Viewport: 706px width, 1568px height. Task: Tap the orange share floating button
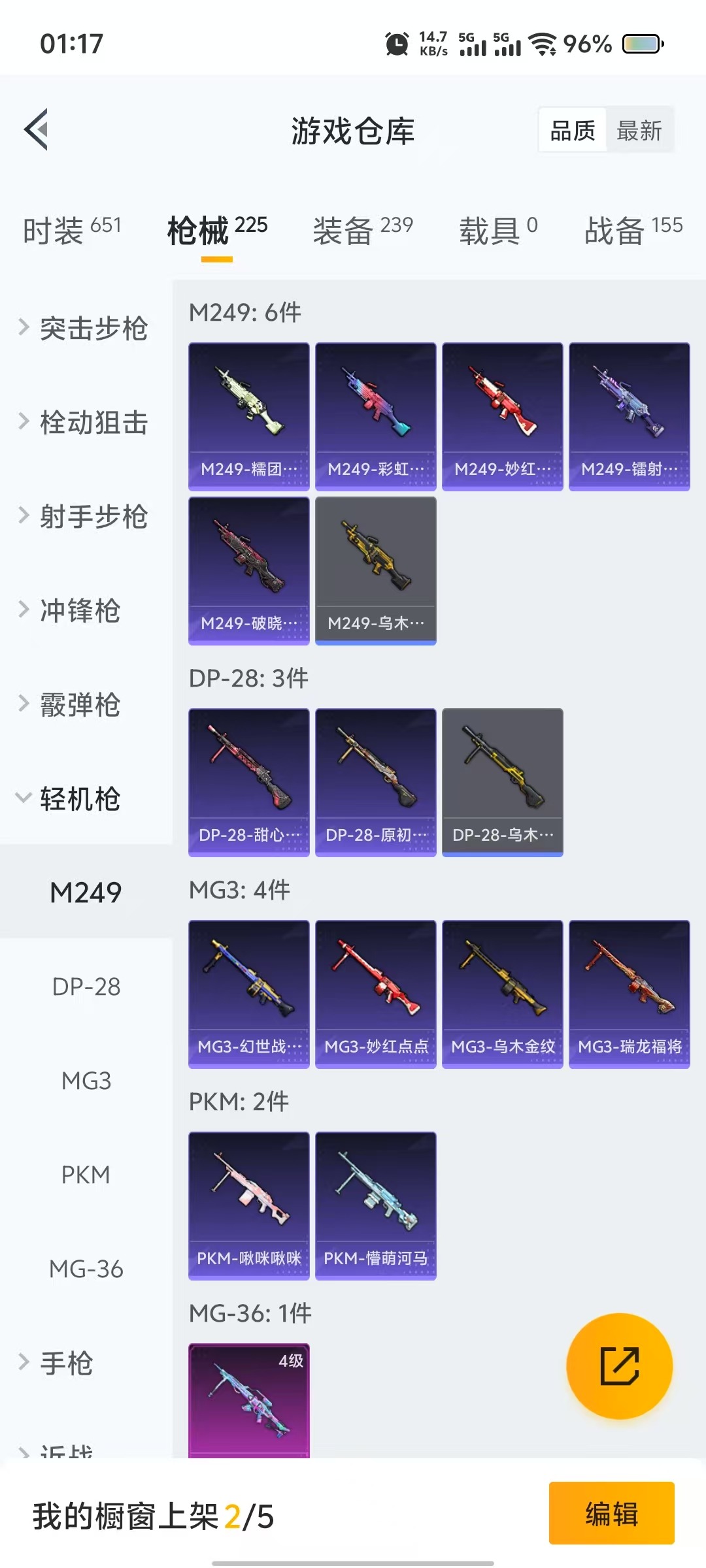pyautogui.click(x=619, y=1366)
